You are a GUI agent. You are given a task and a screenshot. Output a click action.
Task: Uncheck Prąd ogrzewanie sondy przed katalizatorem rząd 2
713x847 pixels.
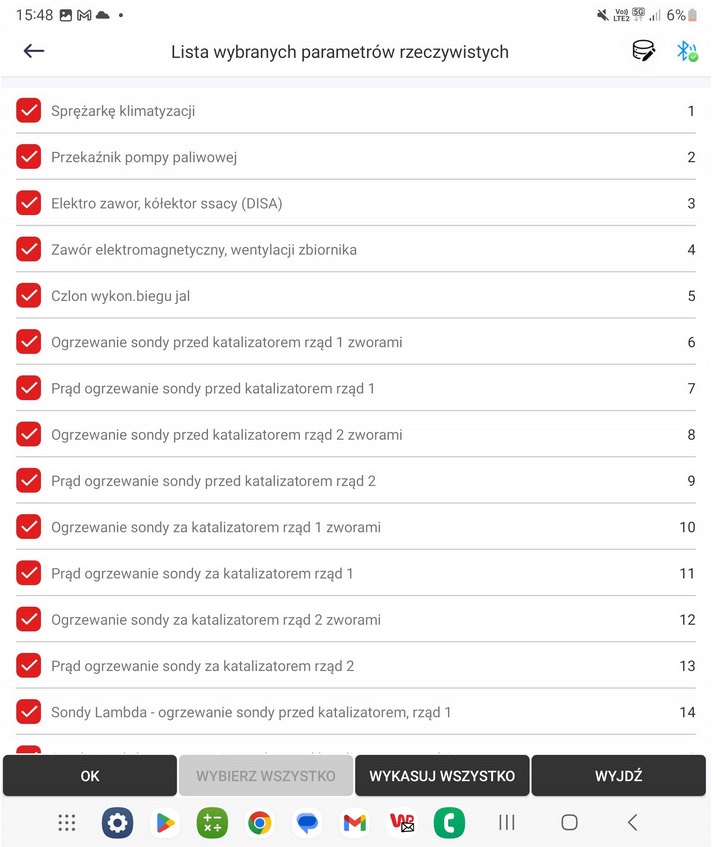coord(29,481)
